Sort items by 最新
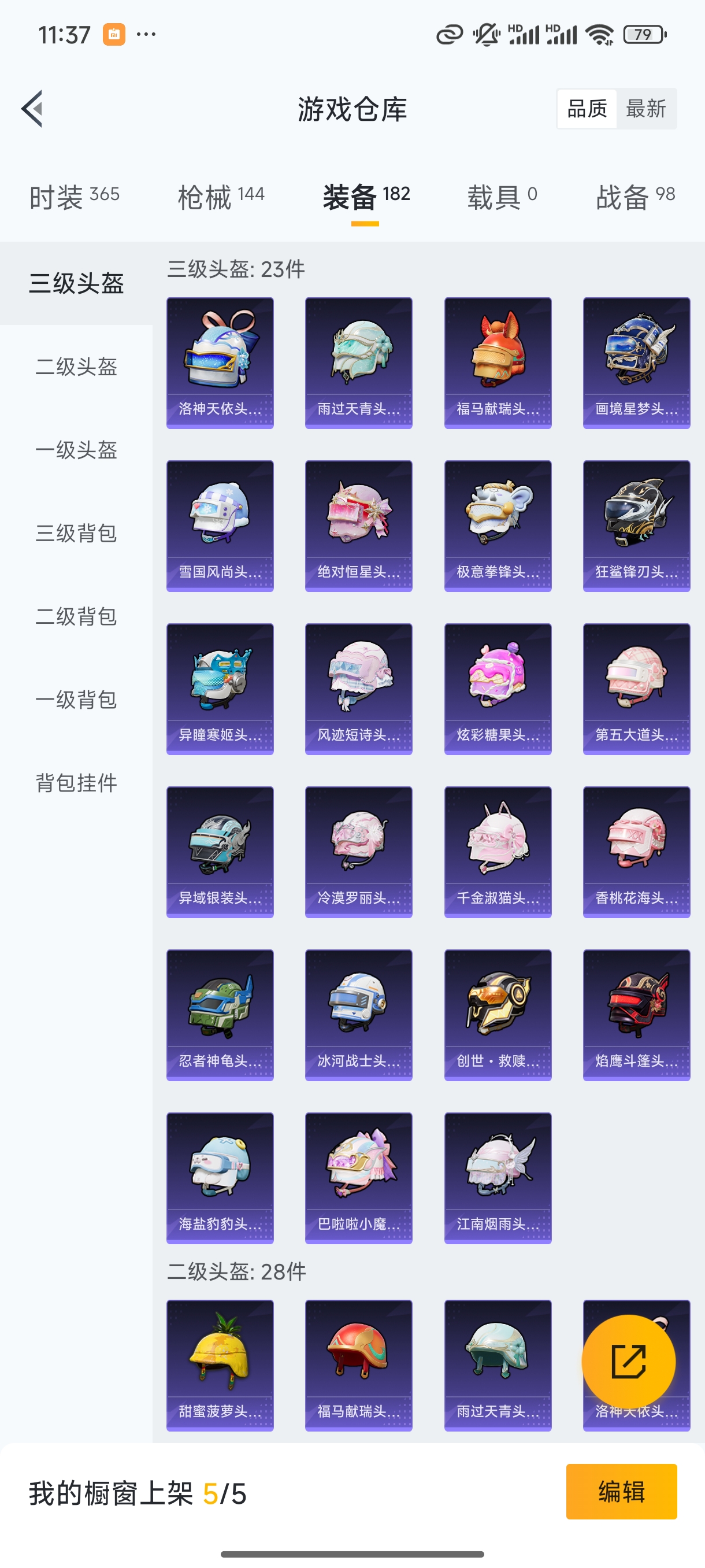The height and width of the screenshot is (1568, 705). coord(645,109)
